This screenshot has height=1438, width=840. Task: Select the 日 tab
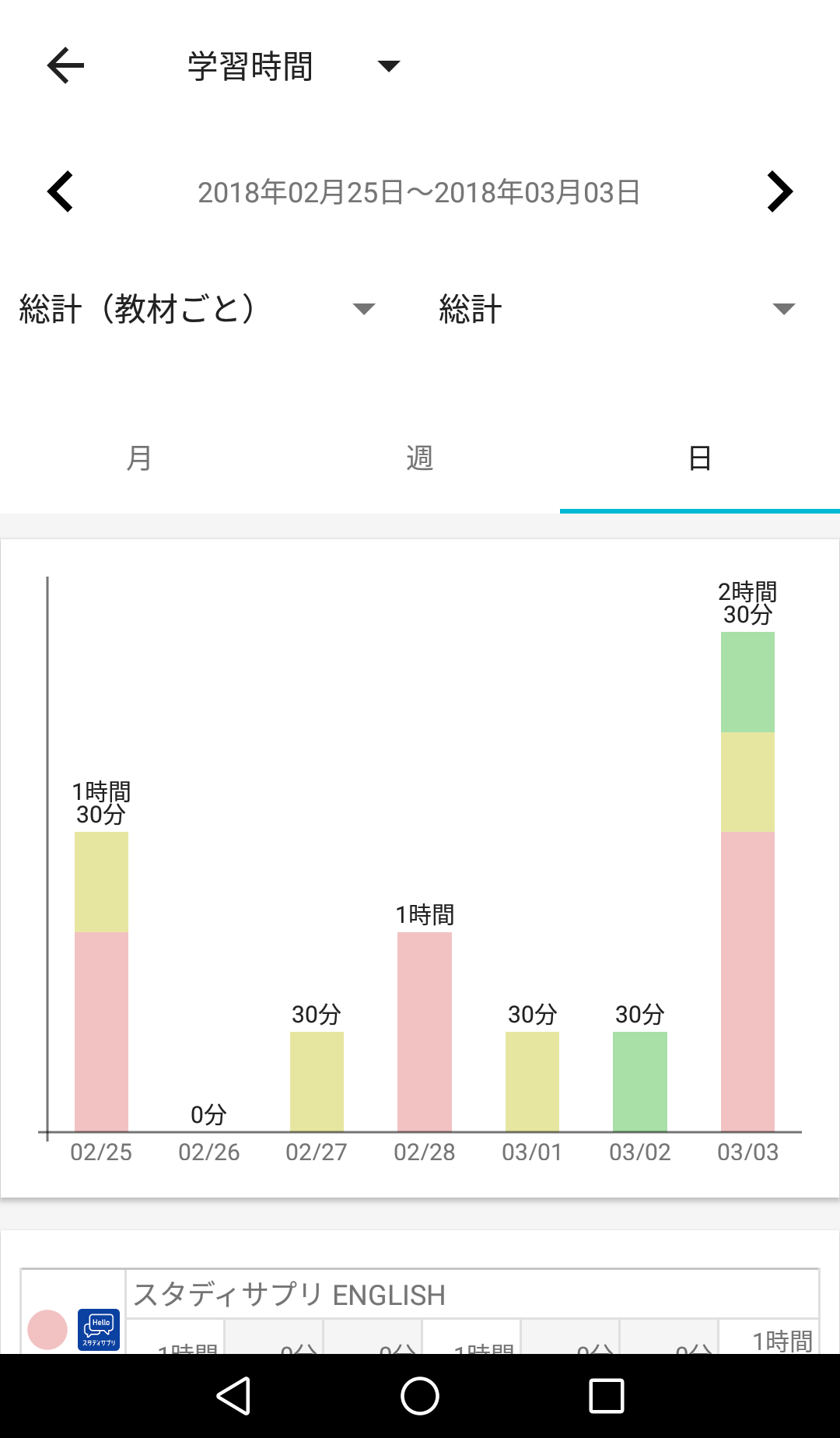pyautogui.click(x=700, y=458)
